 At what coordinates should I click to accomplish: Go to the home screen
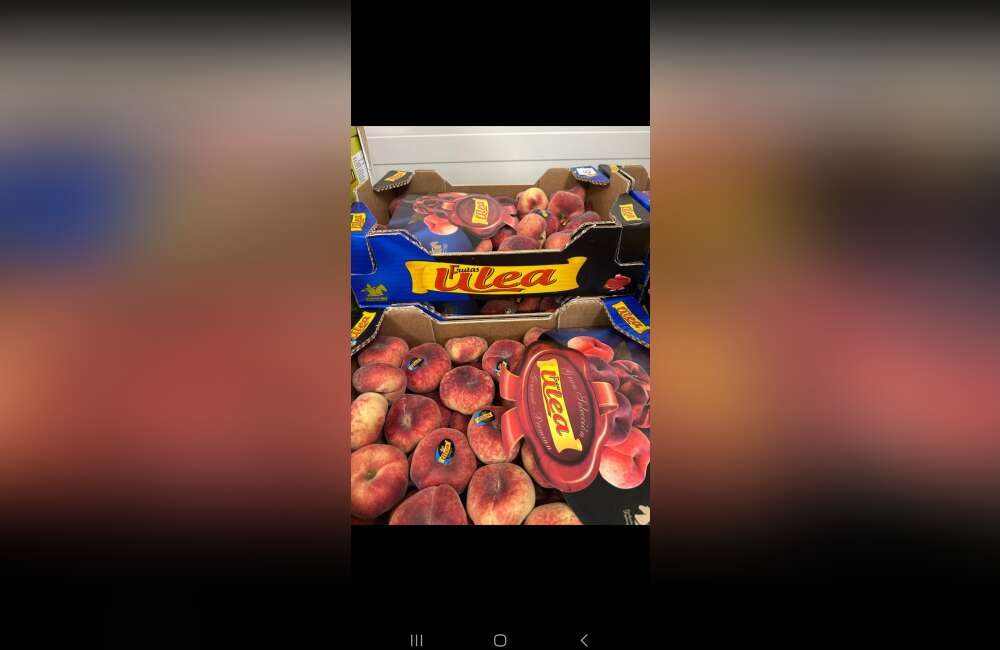pos(500,640)
